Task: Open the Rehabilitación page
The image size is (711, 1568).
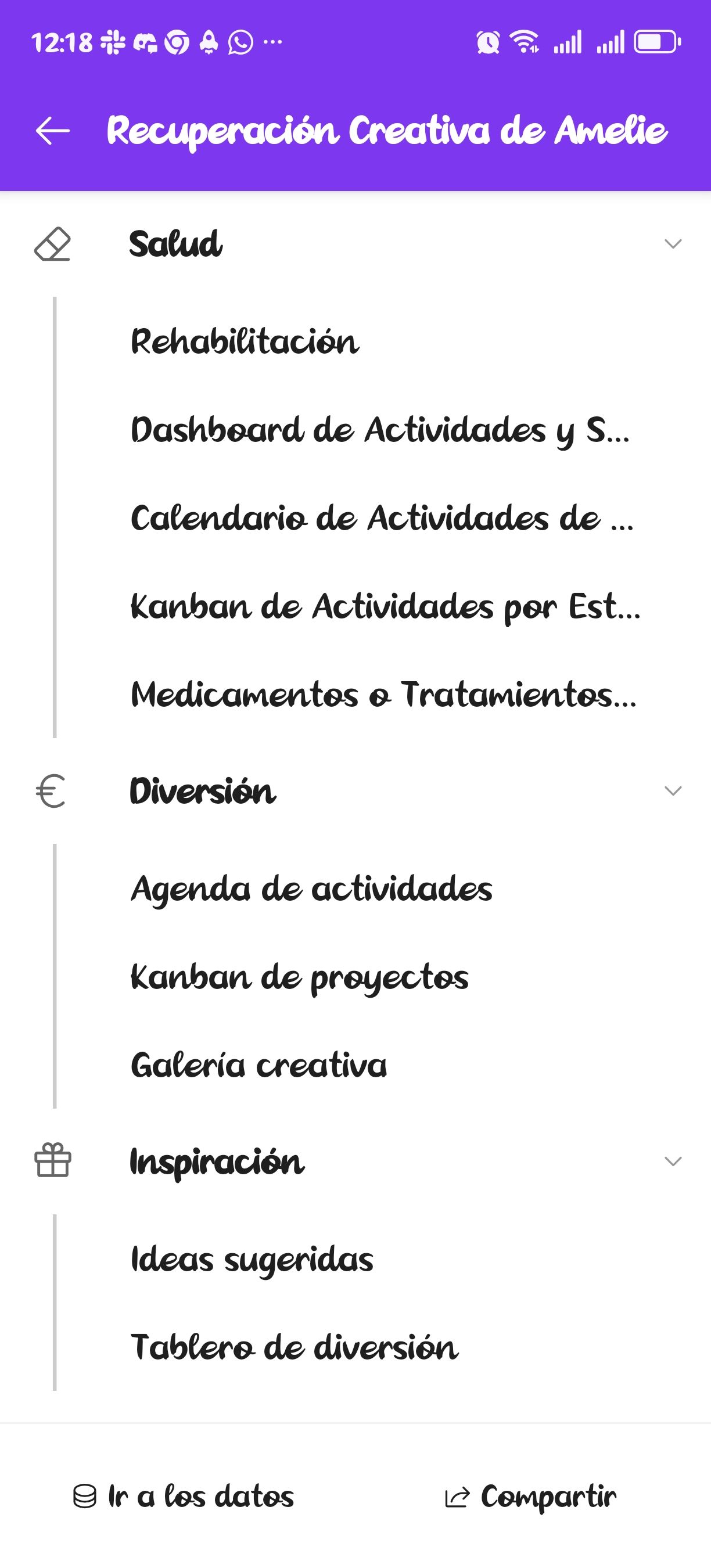Action: point(245,341)
